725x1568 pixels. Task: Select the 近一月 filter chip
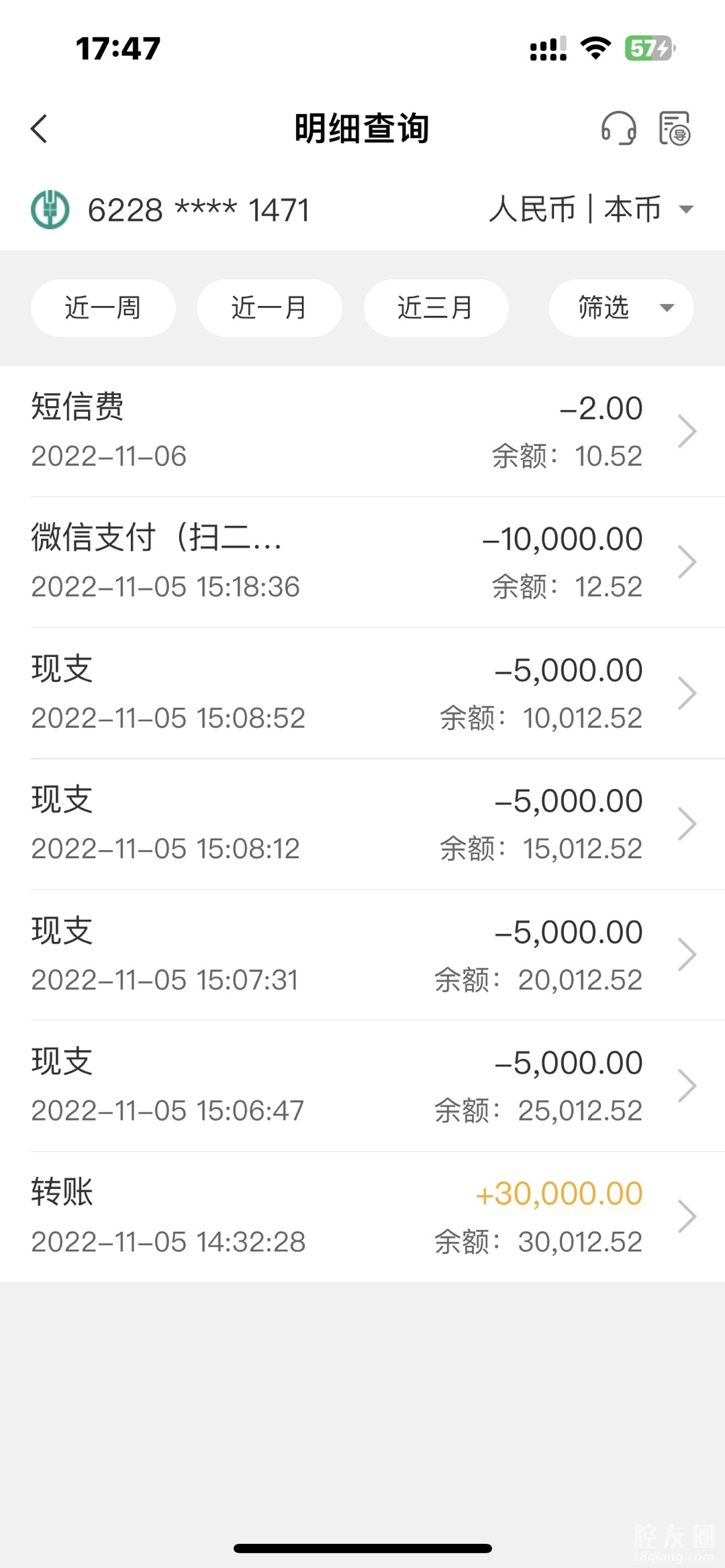pyautogui.click(x=269, y=308)
